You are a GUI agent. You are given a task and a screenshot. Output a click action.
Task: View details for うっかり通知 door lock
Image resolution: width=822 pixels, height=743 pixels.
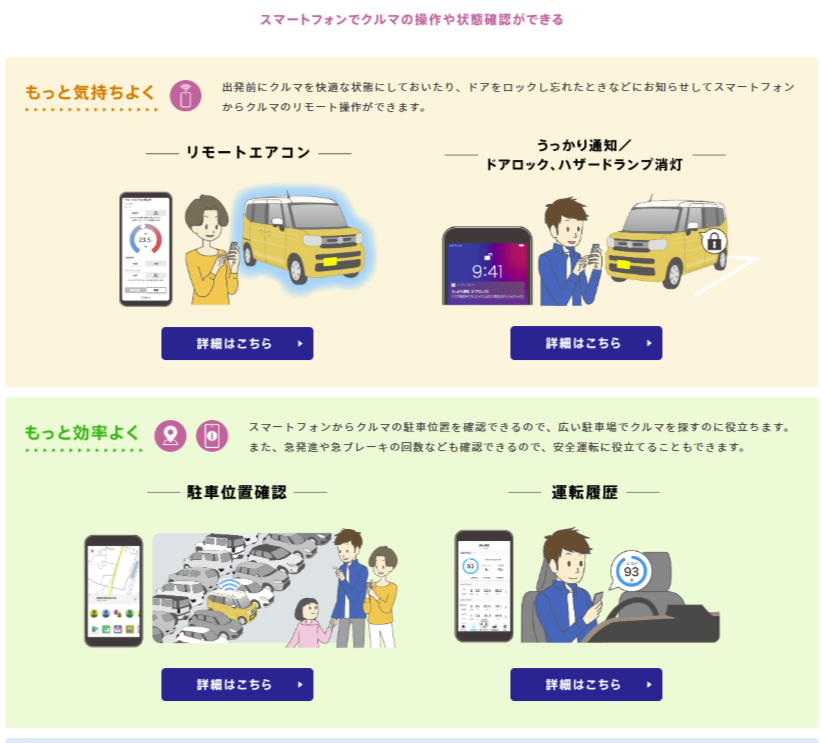coord(585,343)
